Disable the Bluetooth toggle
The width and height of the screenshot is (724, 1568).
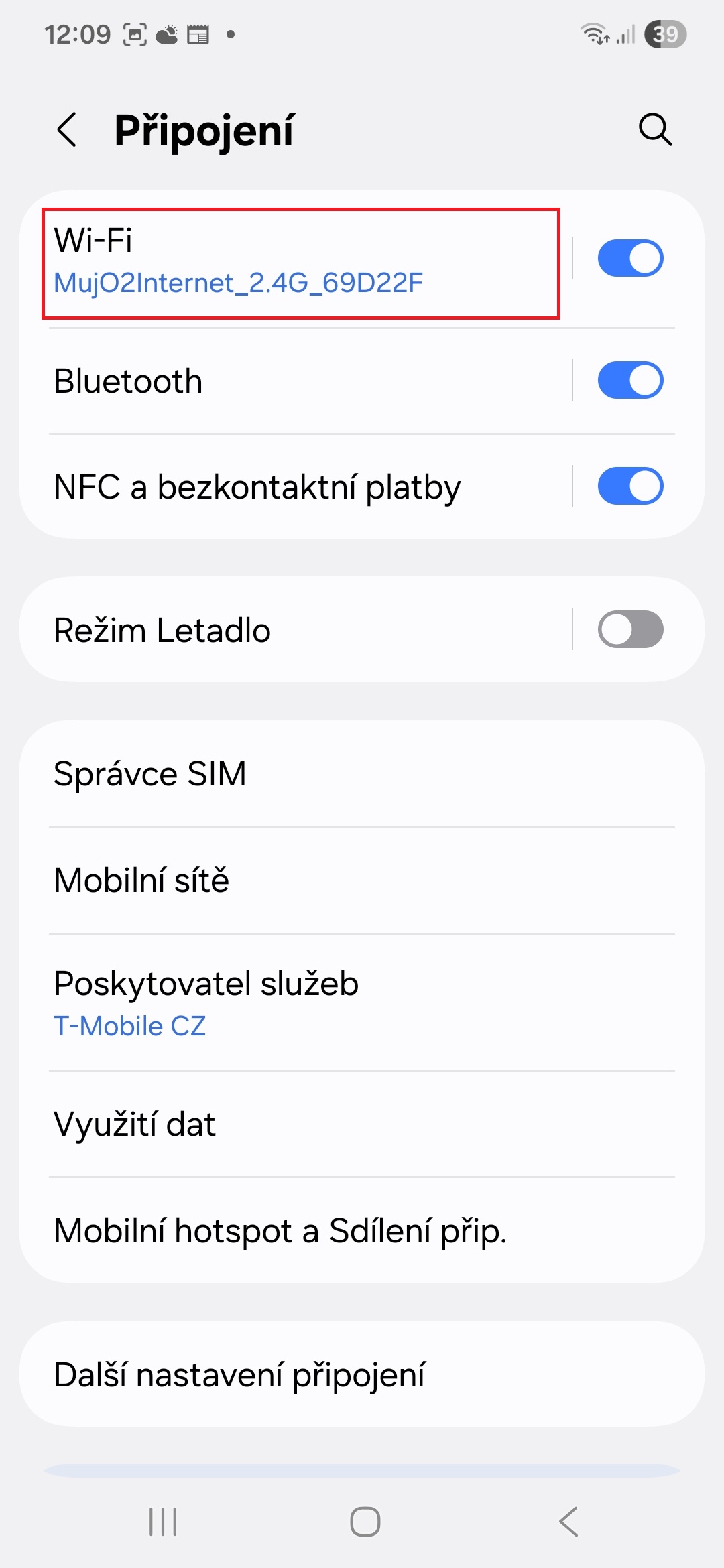tap(630, 381)
